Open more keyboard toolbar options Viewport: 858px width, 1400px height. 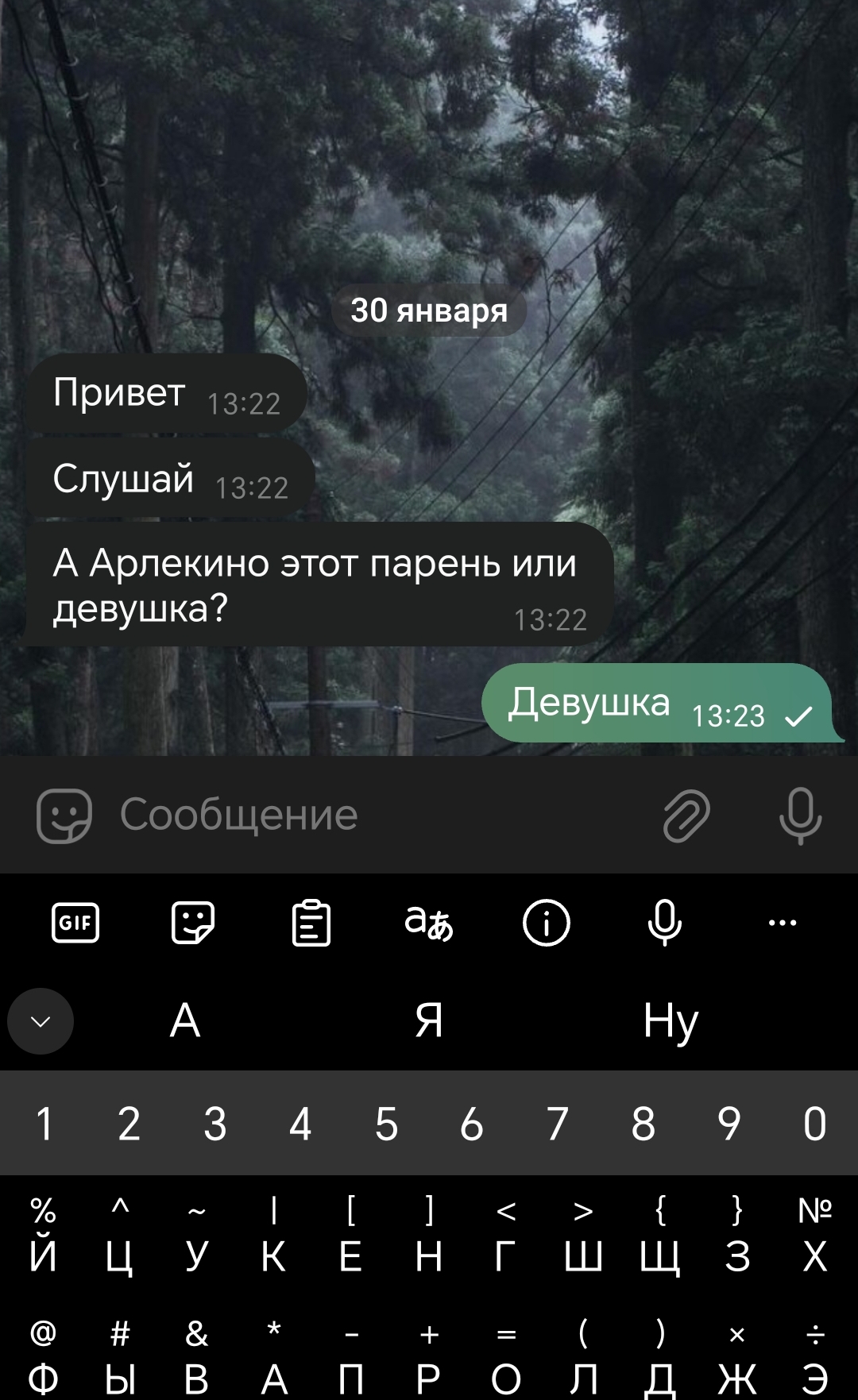tap(783, 923)
